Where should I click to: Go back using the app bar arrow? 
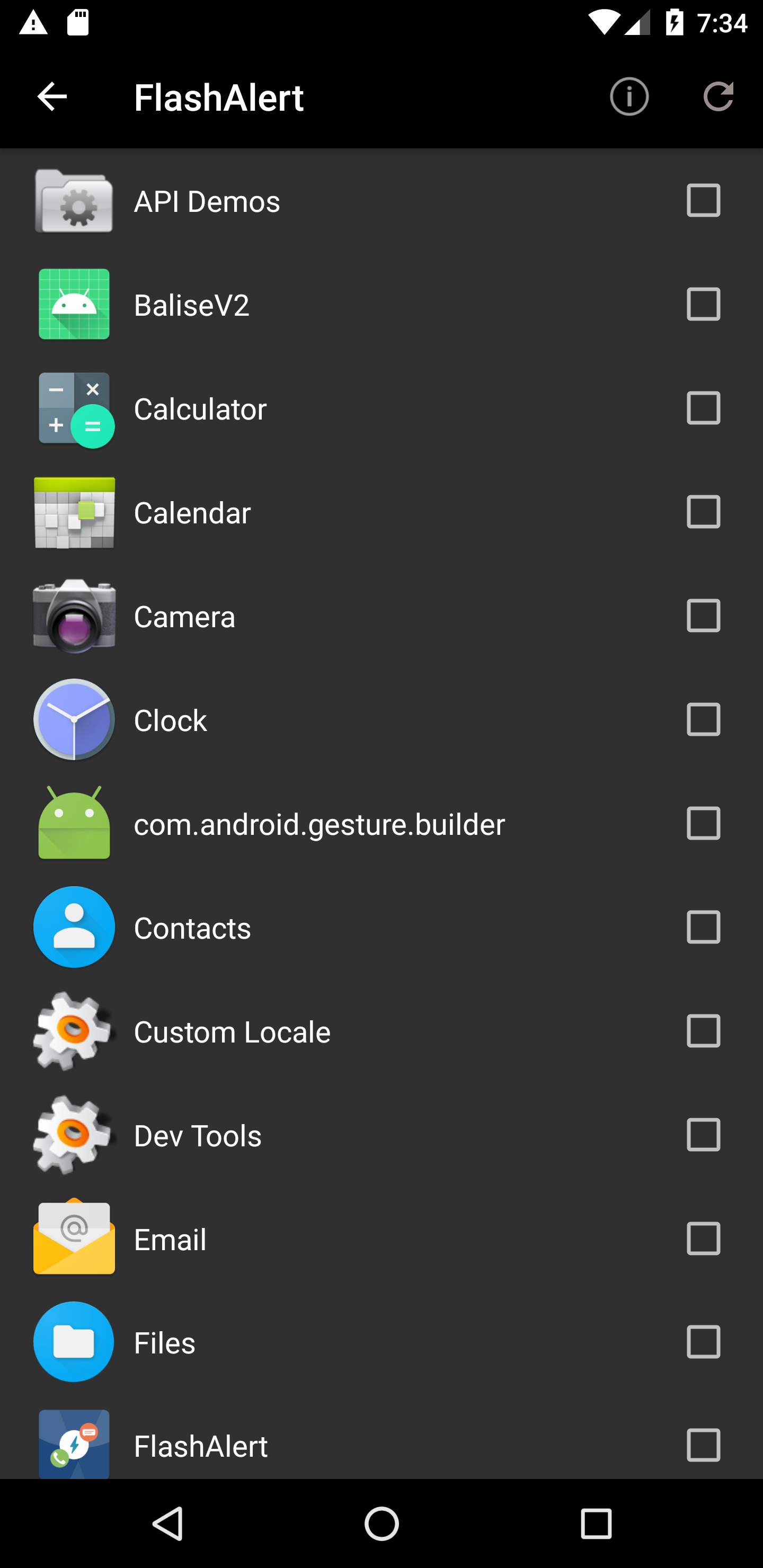point(52,97)
